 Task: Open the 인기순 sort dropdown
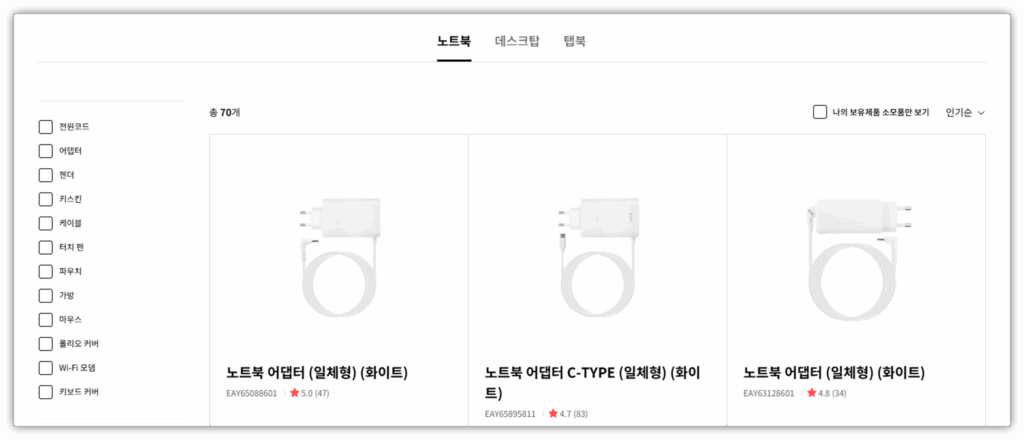(x=965, y=112)
